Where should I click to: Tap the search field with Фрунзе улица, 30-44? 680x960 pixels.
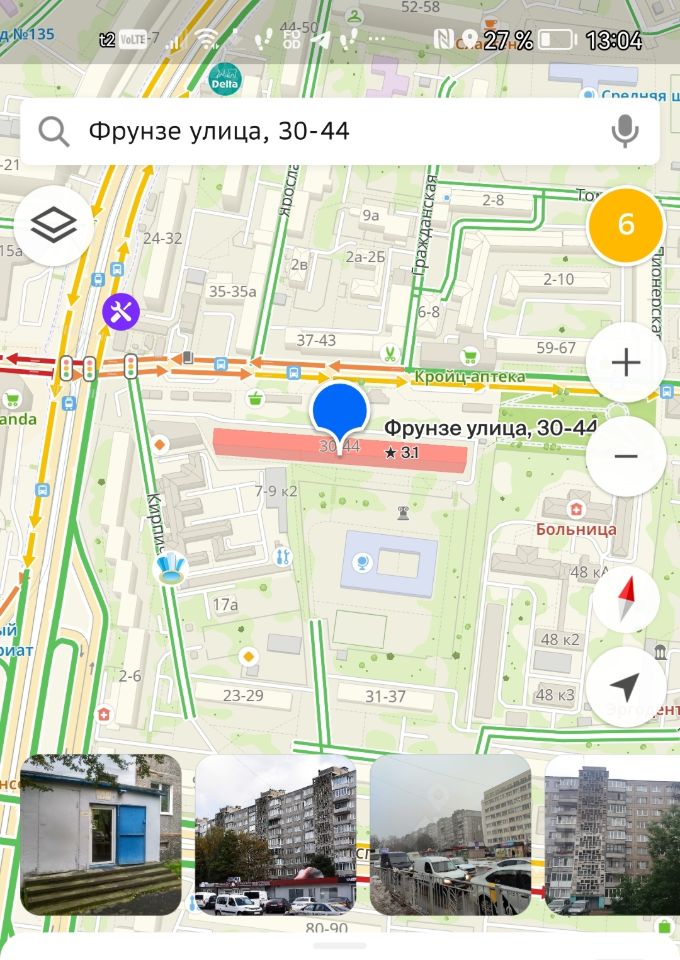320,131
